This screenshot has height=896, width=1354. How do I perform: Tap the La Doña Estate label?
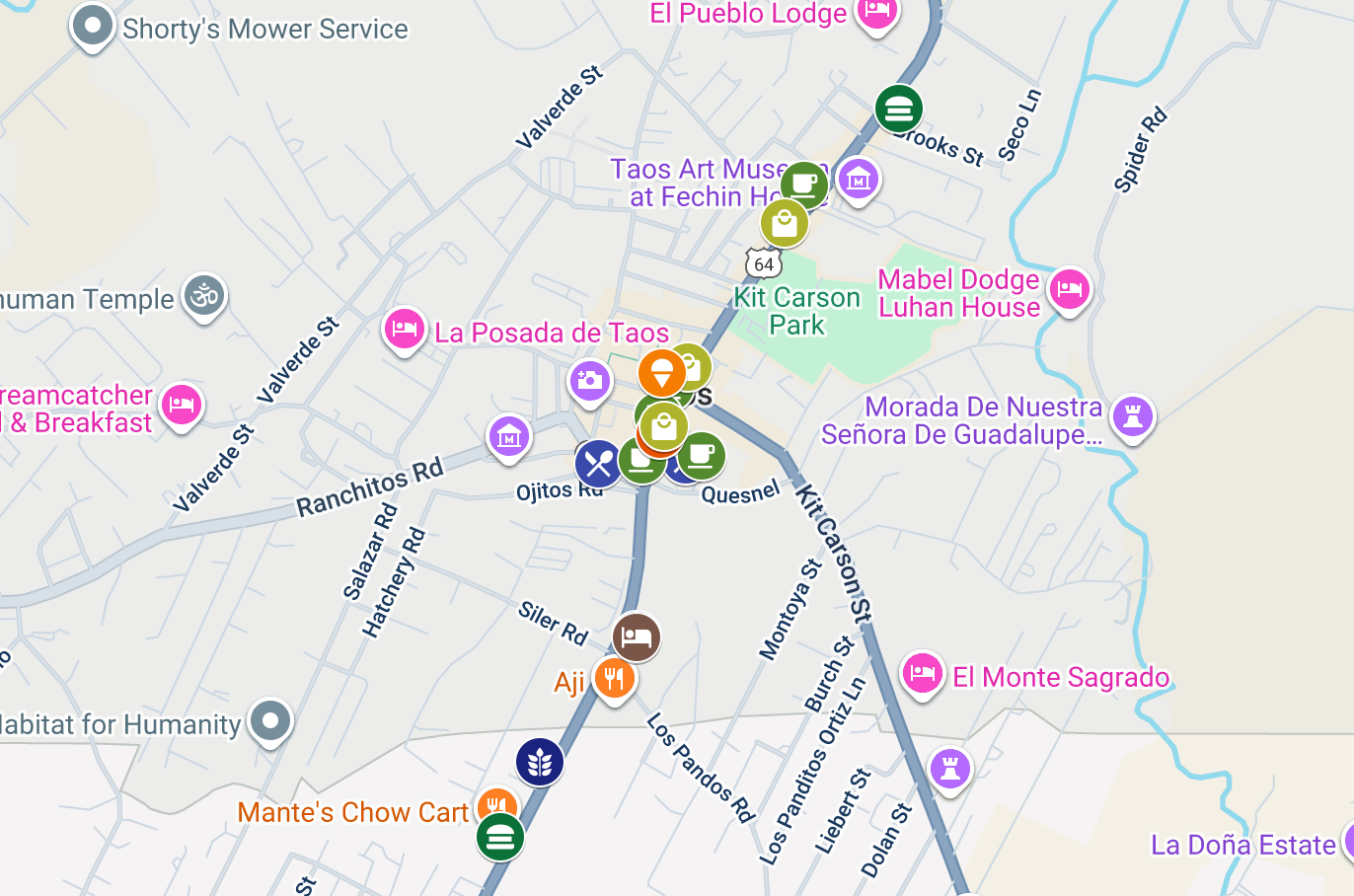1242,845
